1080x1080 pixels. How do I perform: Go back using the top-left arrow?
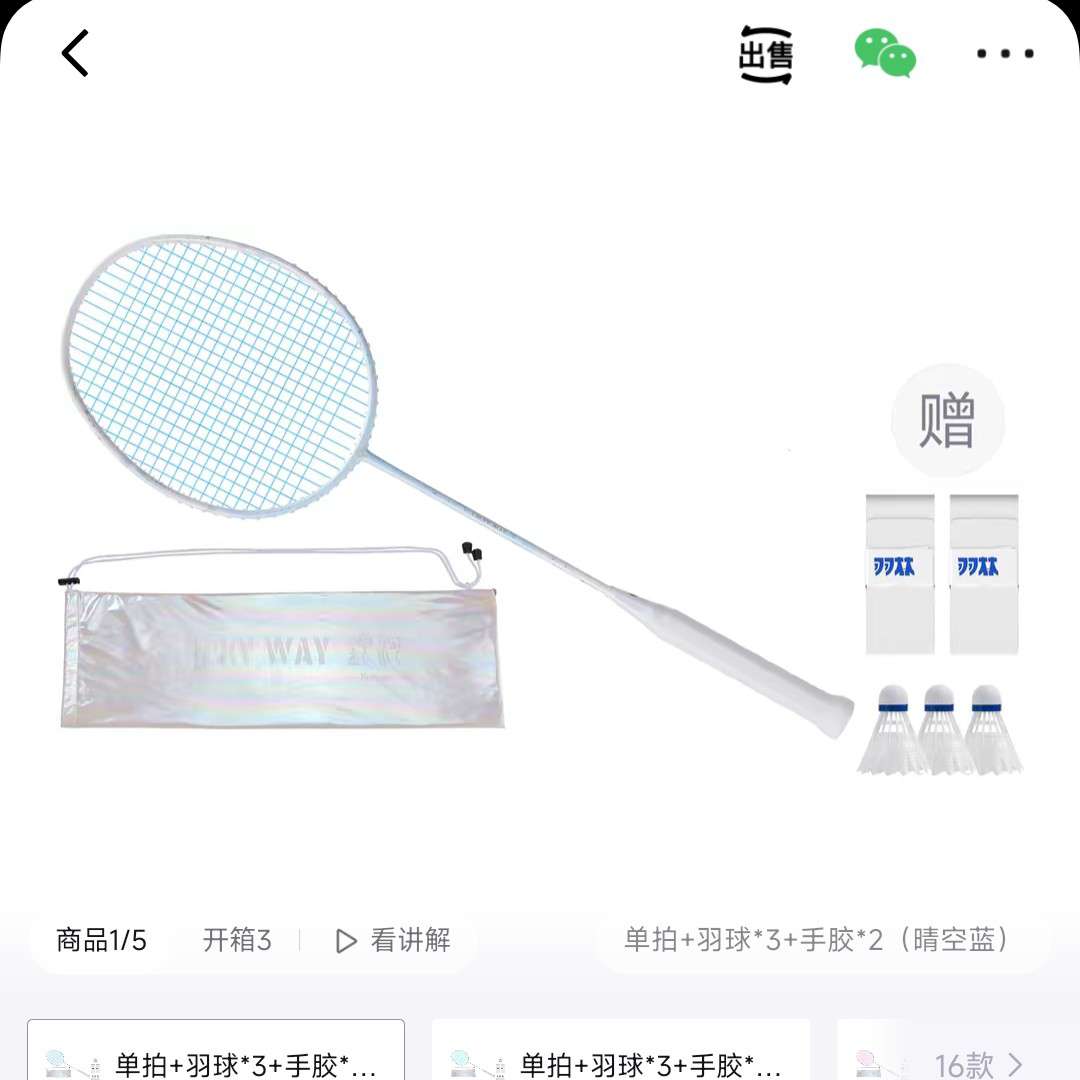coord(76,54)
